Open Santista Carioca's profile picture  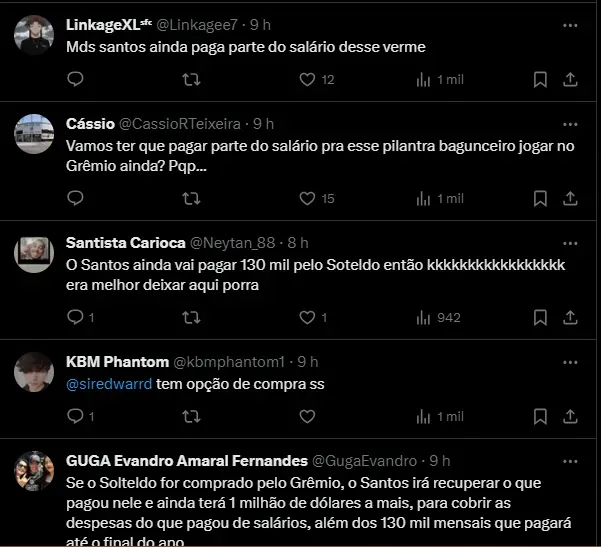[35, 252]
